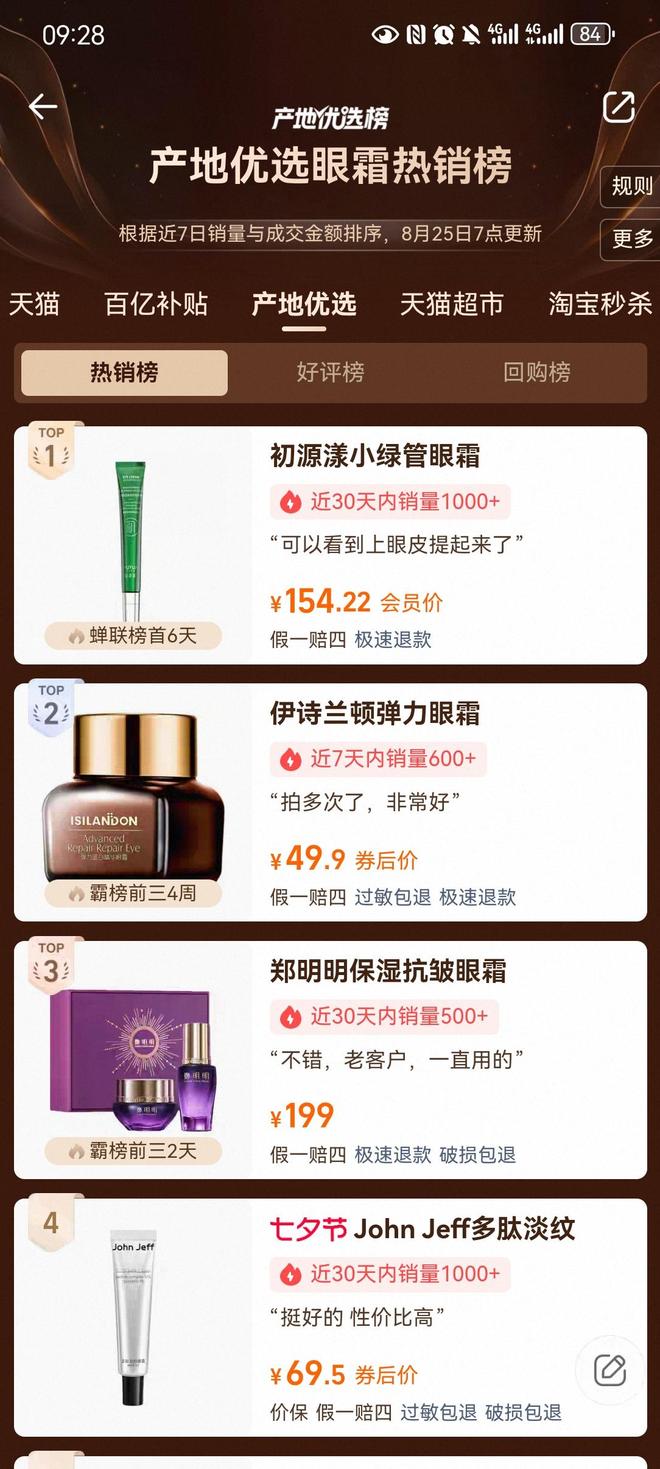Switch to the 百亿补贴 tab
This screenshot has width=660, height=1469.
pyautogui.click(x=156, y=304)
